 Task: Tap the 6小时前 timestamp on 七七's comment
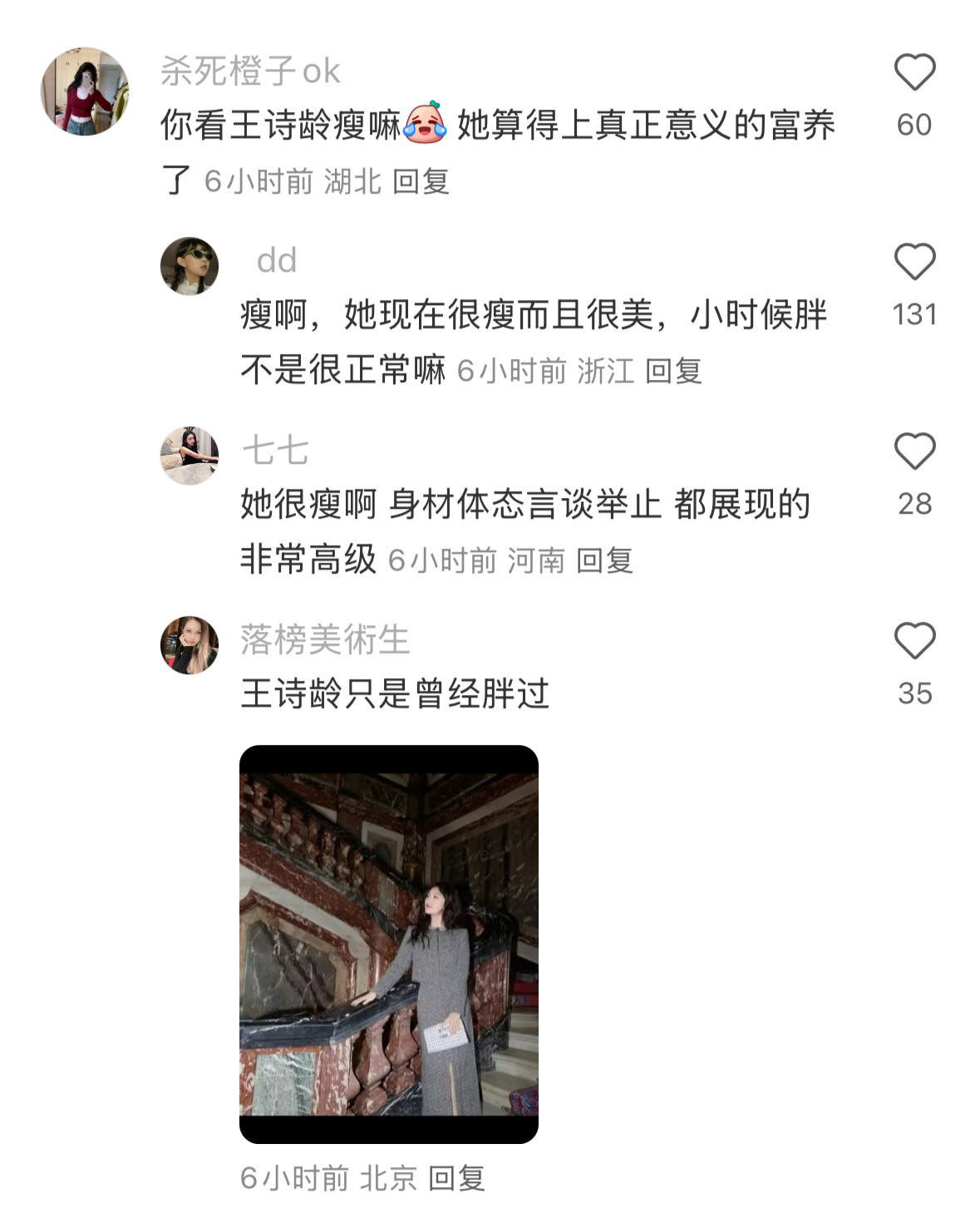443,560
